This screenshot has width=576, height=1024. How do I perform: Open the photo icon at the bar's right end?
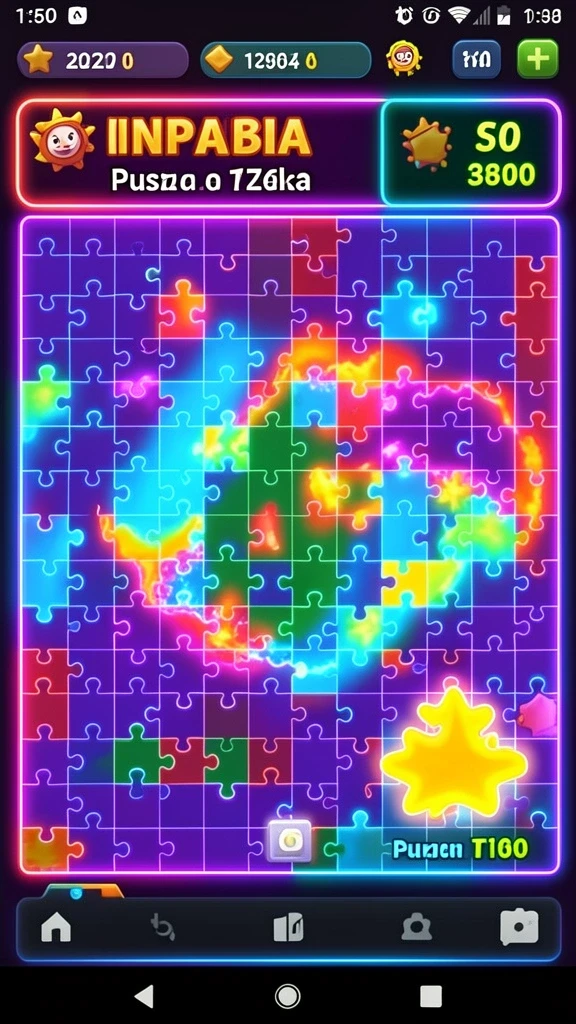tap(519, 927)
